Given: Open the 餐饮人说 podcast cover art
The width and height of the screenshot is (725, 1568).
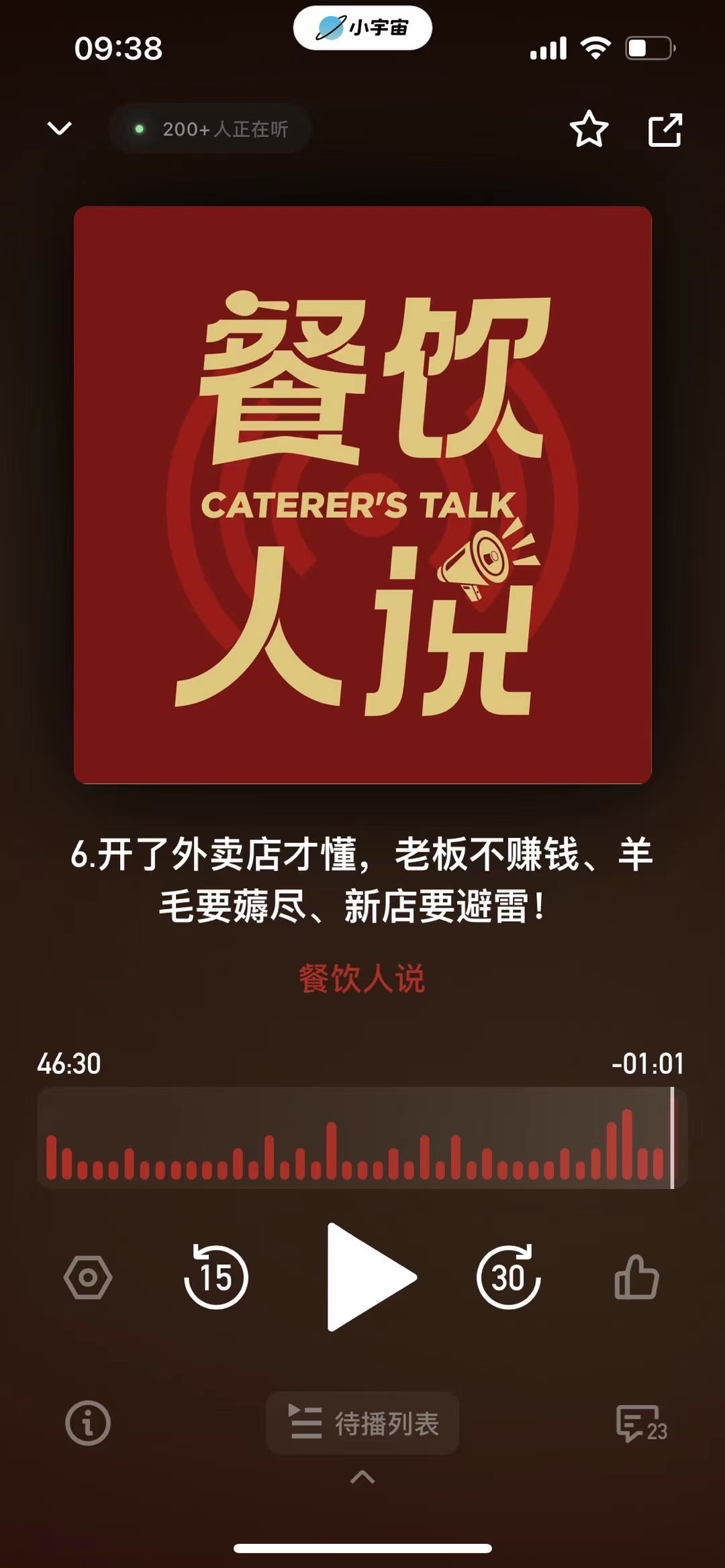Looking at the screenshot, I should click(362, 495).
